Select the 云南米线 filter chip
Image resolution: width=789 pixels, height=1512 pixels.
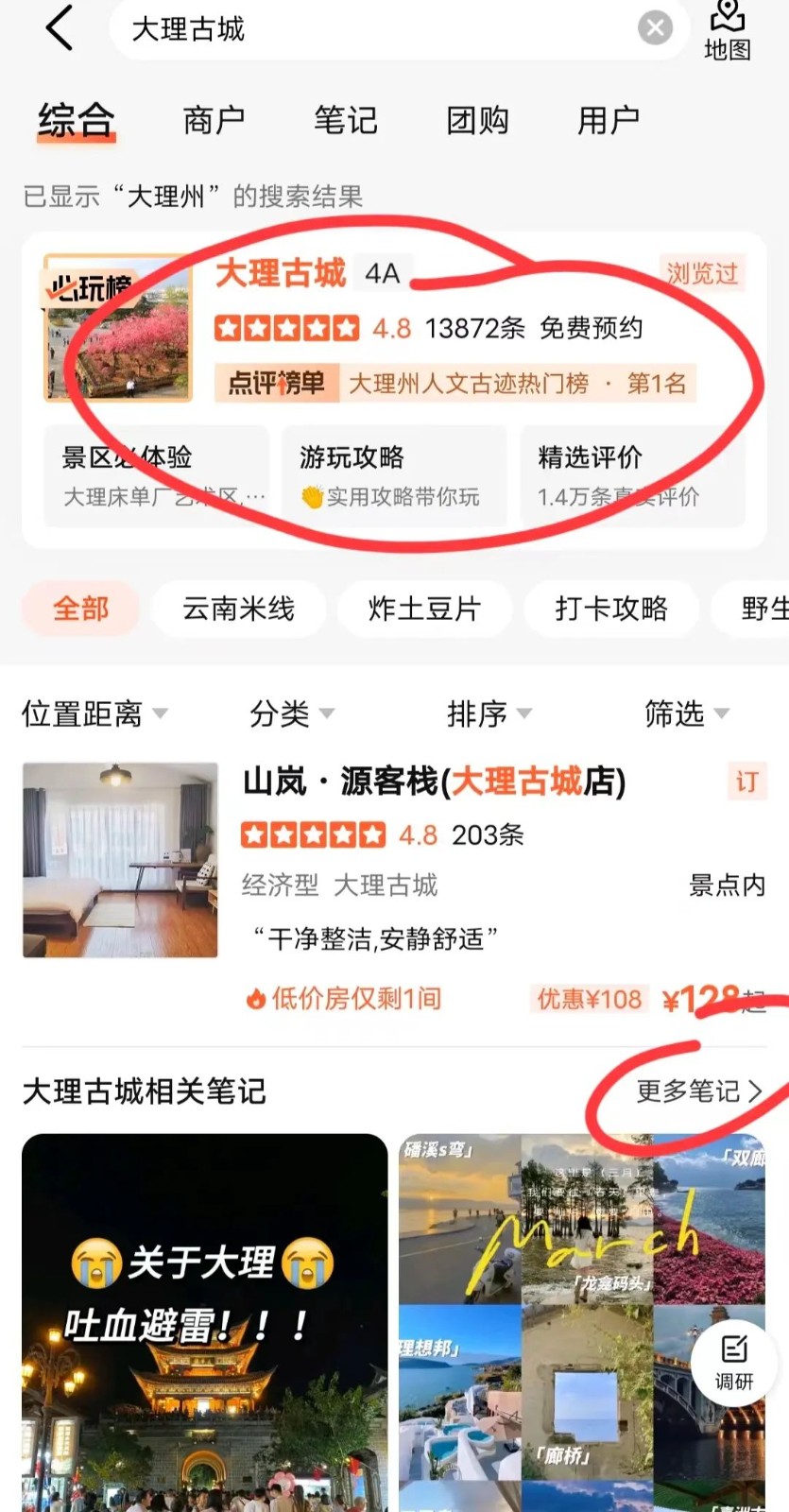238,609
